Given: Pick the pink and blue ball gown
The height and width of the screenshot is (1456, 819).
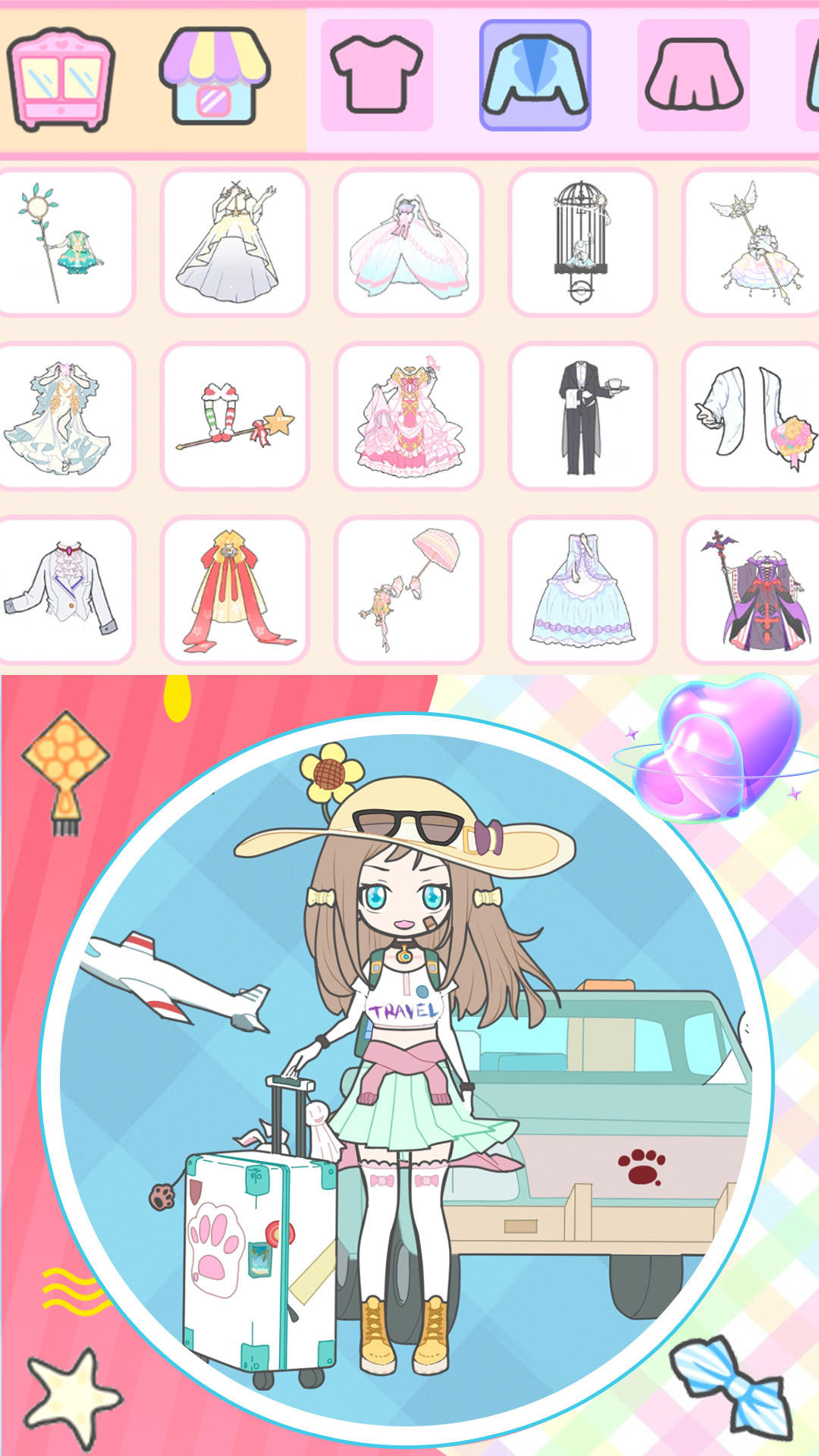Looking at the screenshot, I should click(x=409, y=242).
